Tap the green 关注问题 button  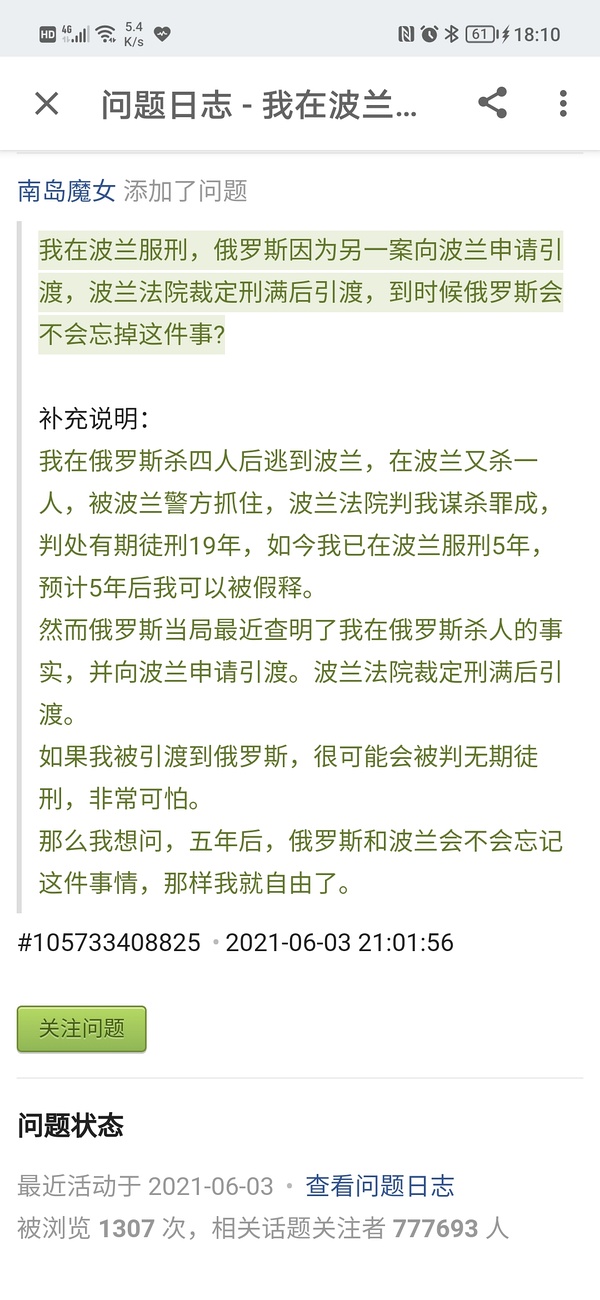[82, 1029]
